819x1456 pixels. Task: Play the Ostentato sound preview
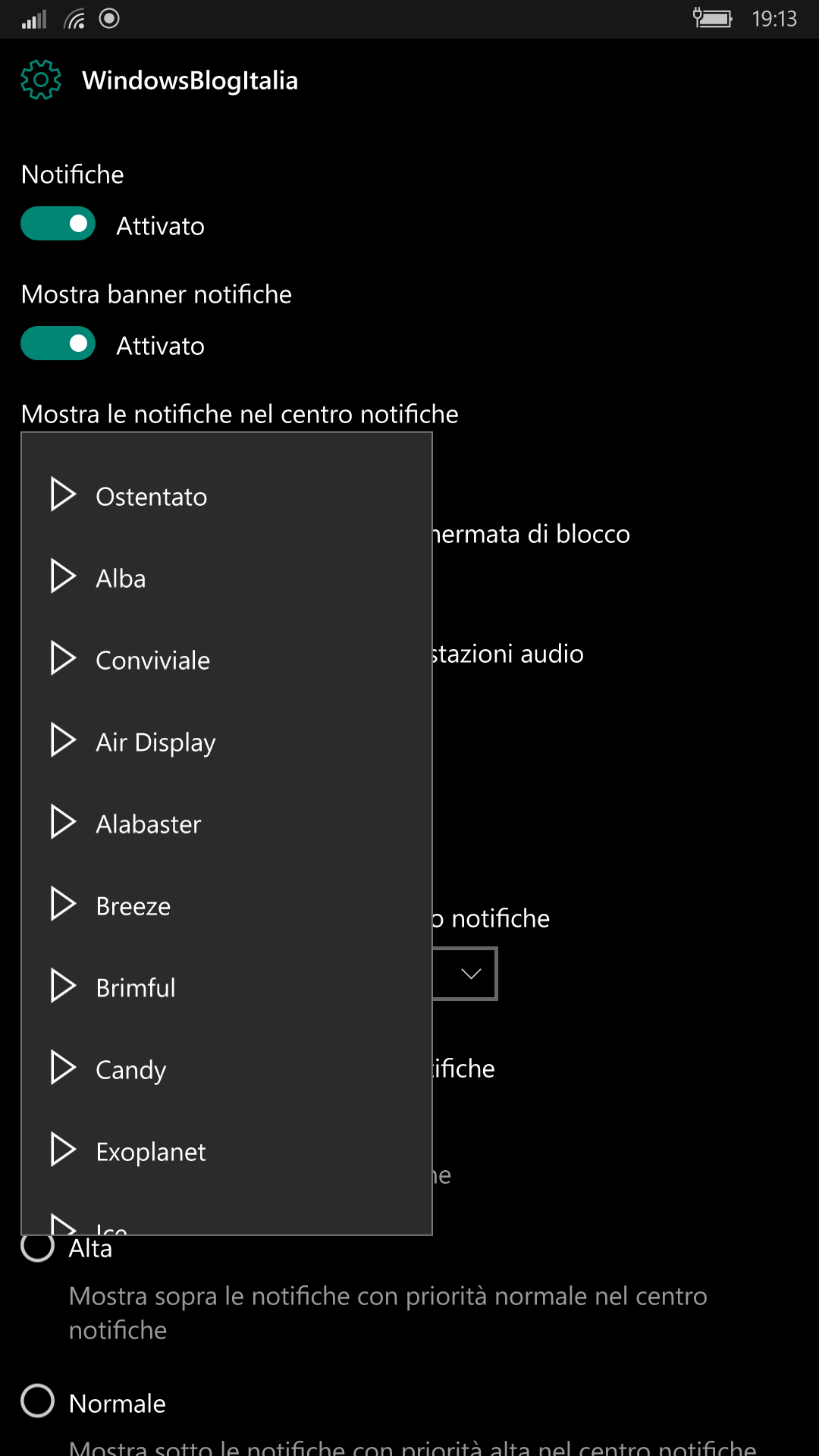63,494
